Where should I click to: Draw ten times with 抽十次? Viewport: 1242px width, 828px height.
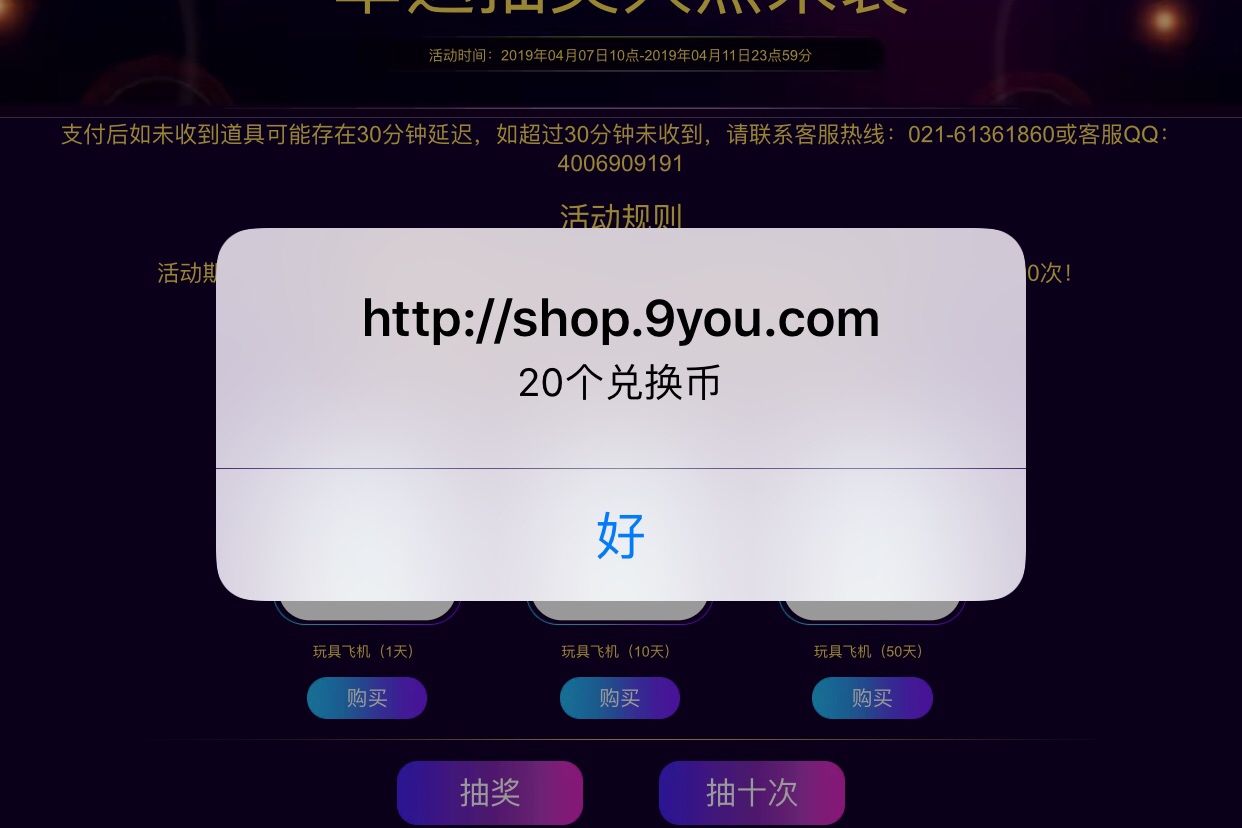pyautogui.click(x=752, y=793)
